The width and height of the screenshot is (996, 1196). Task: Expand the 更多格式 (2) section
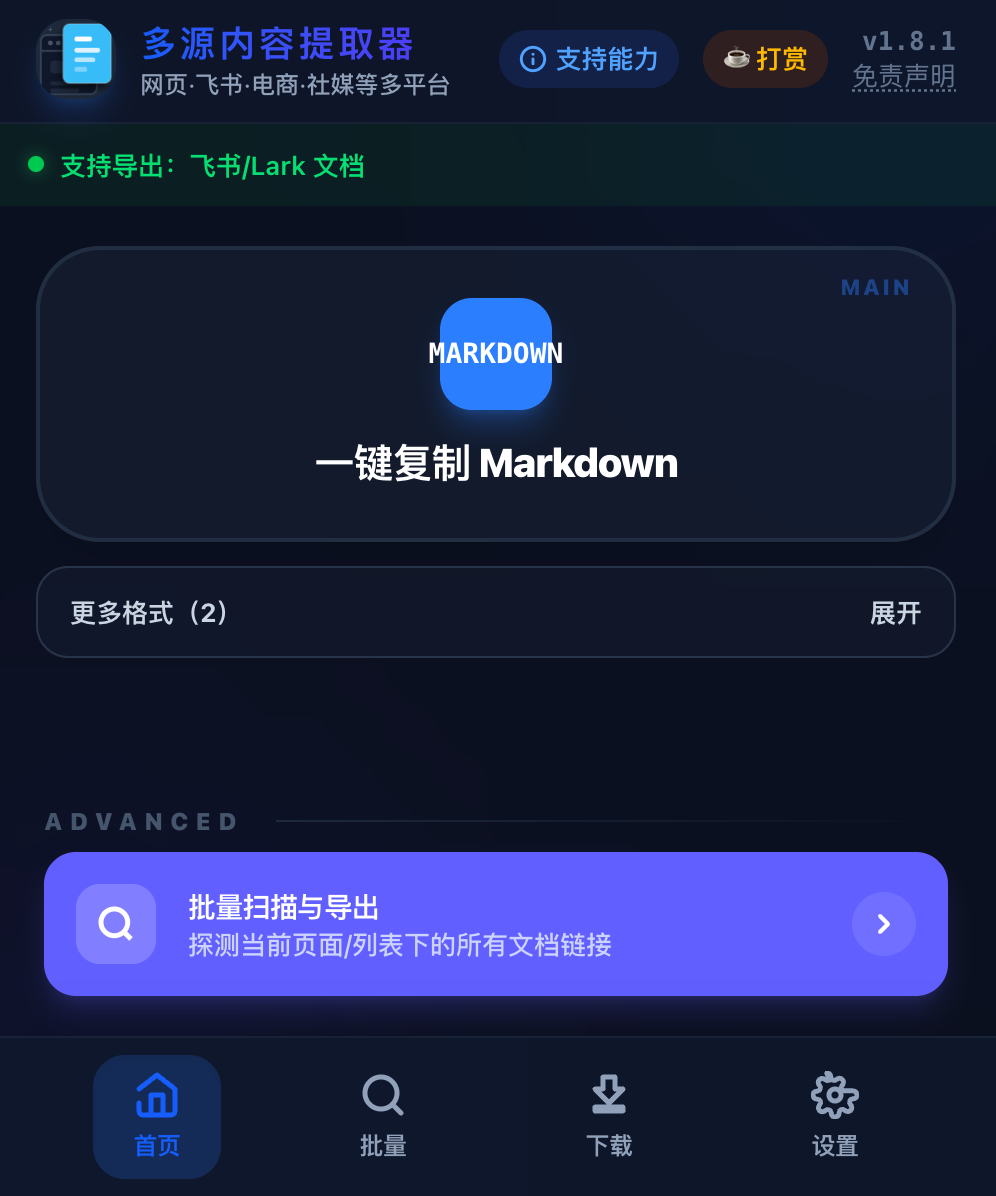coord(496,612)
